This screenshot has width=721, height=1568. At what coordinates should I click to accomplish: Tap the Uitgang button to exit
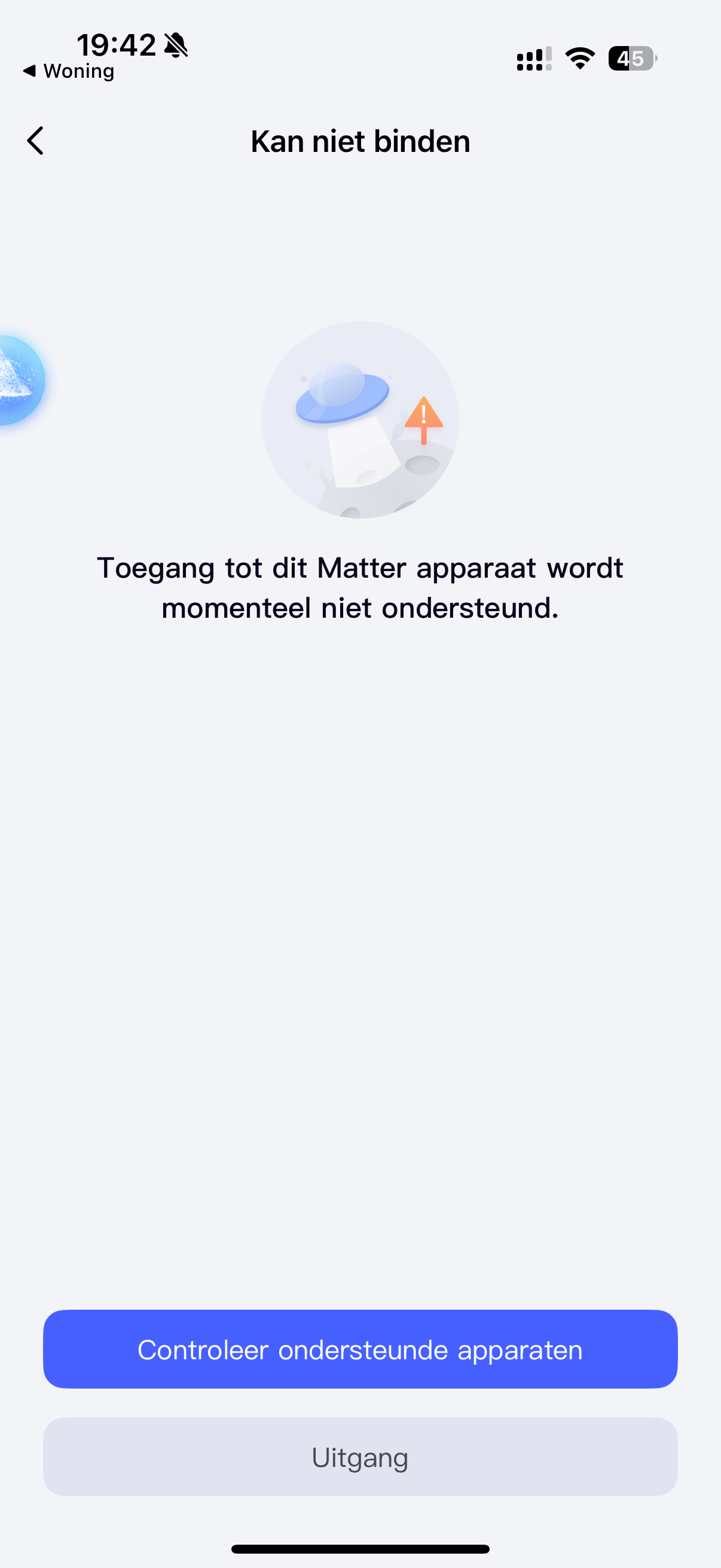[360, 1457]
